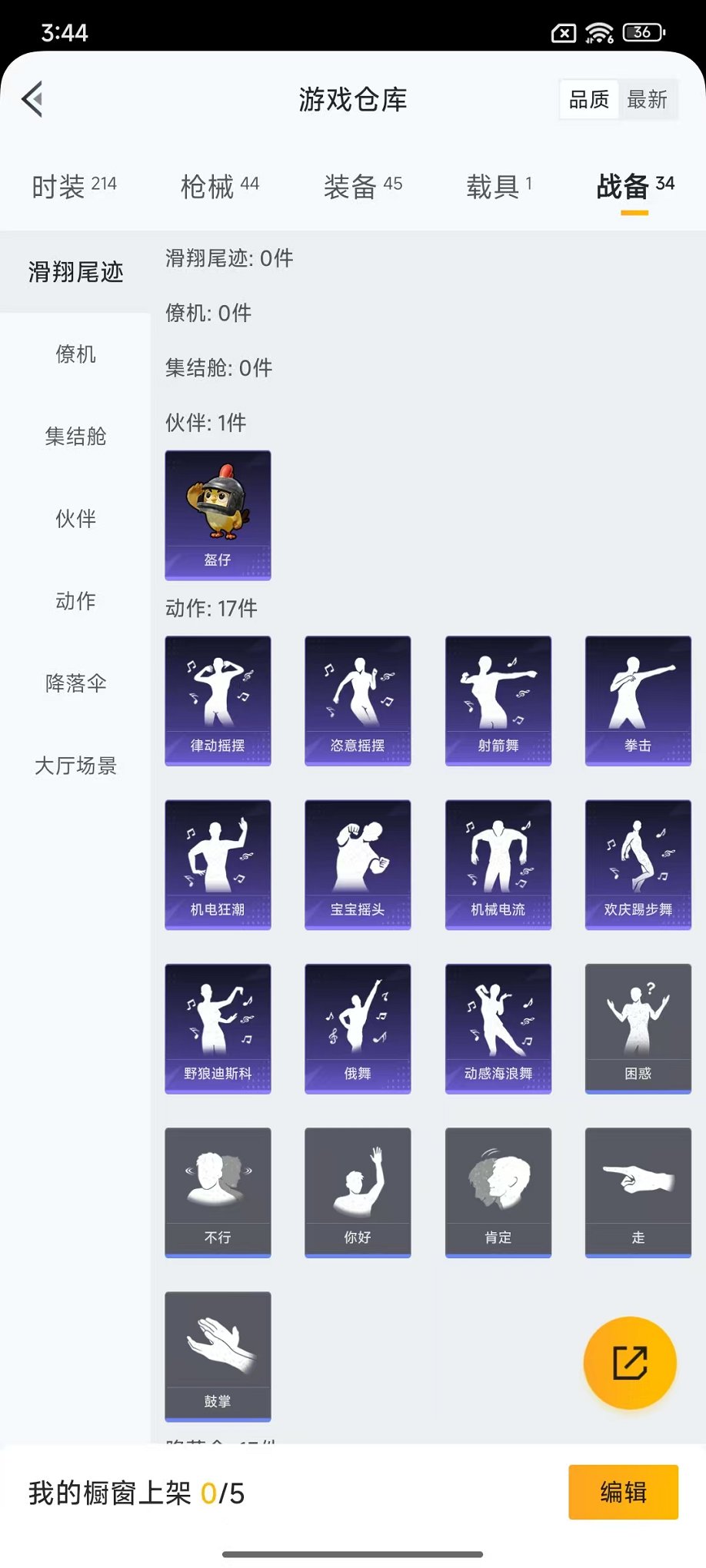Select the 鼓掌 clapping emote
This screenshot has width=706, height=1568.
pos(218,1357)
